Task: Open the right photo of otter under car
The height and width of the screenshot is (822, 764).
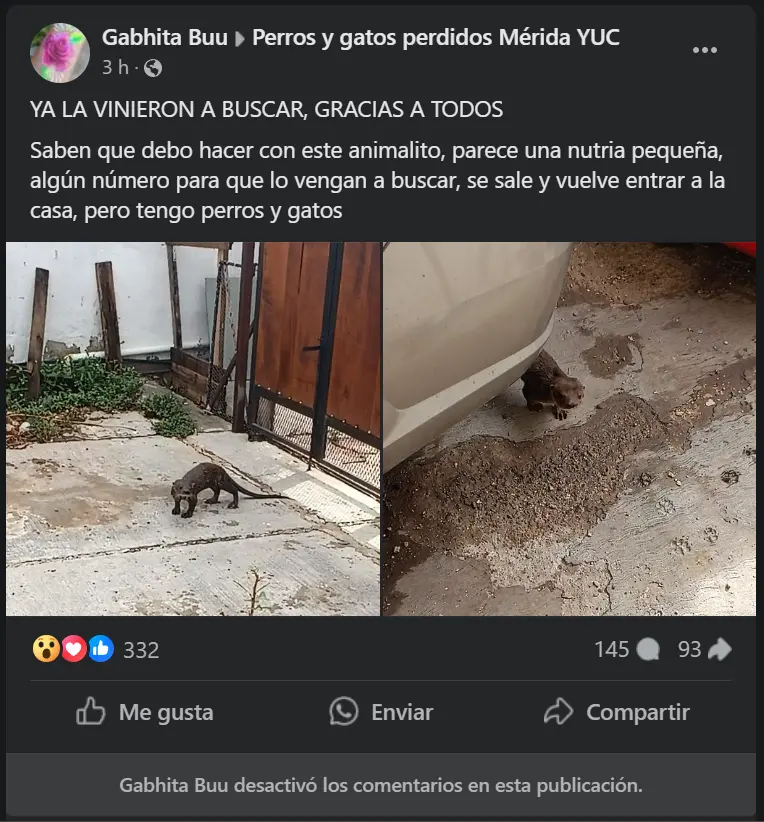Action: pos(570,428)
